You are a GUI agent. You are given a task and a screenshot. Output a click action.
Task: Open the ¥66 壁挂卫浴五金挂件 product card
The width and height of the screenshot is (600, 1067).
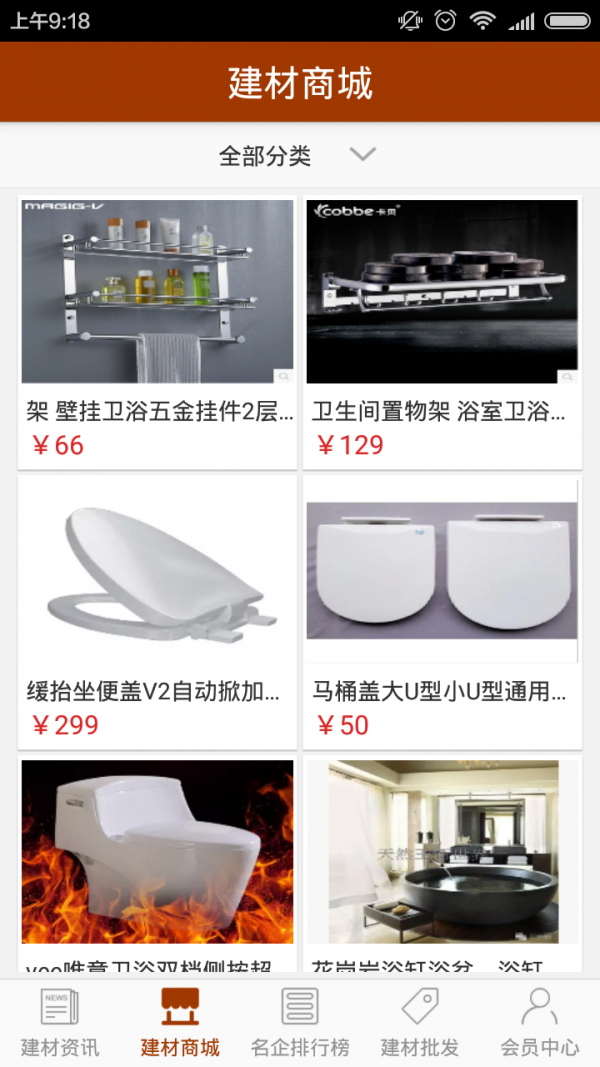click(x=157, y=330)
